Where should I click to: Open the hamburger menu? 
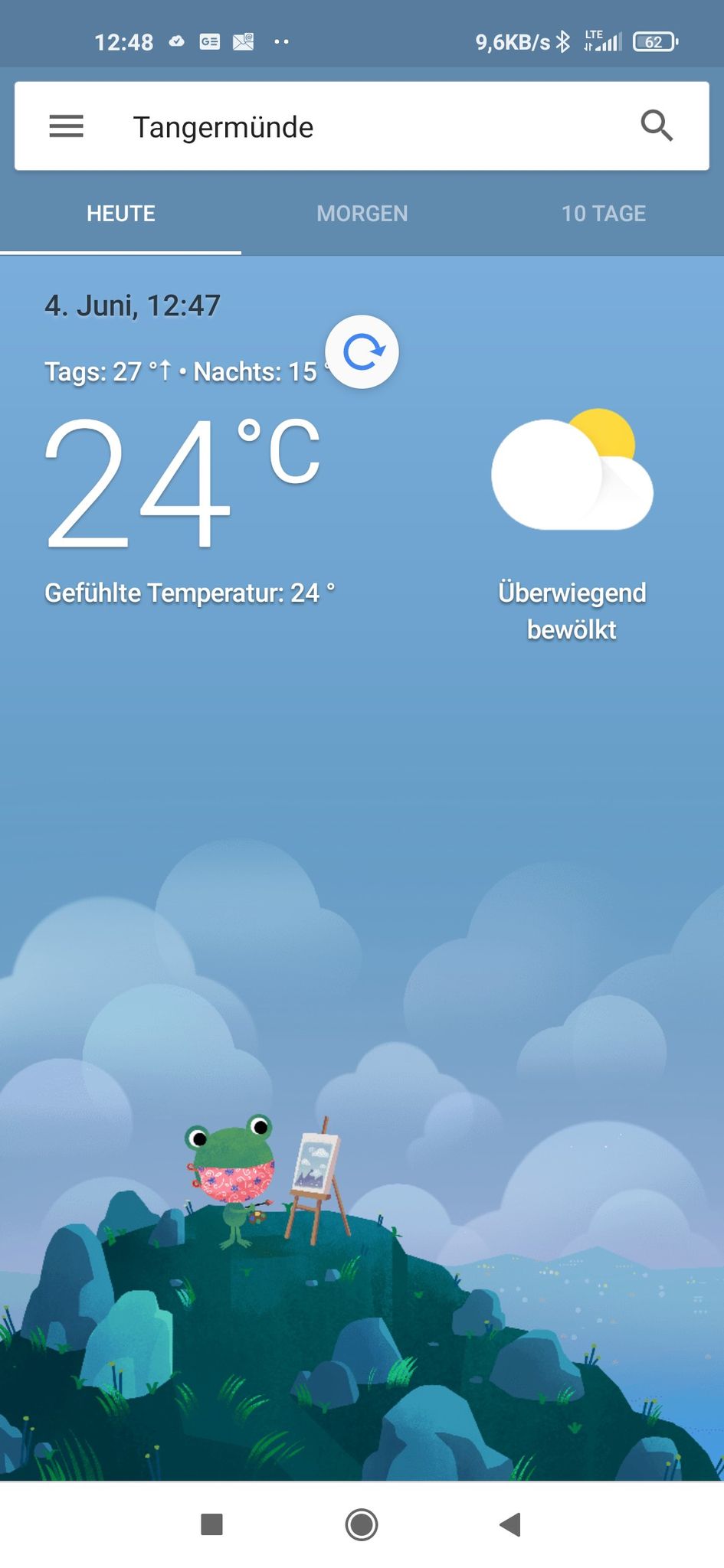(66, 126)
